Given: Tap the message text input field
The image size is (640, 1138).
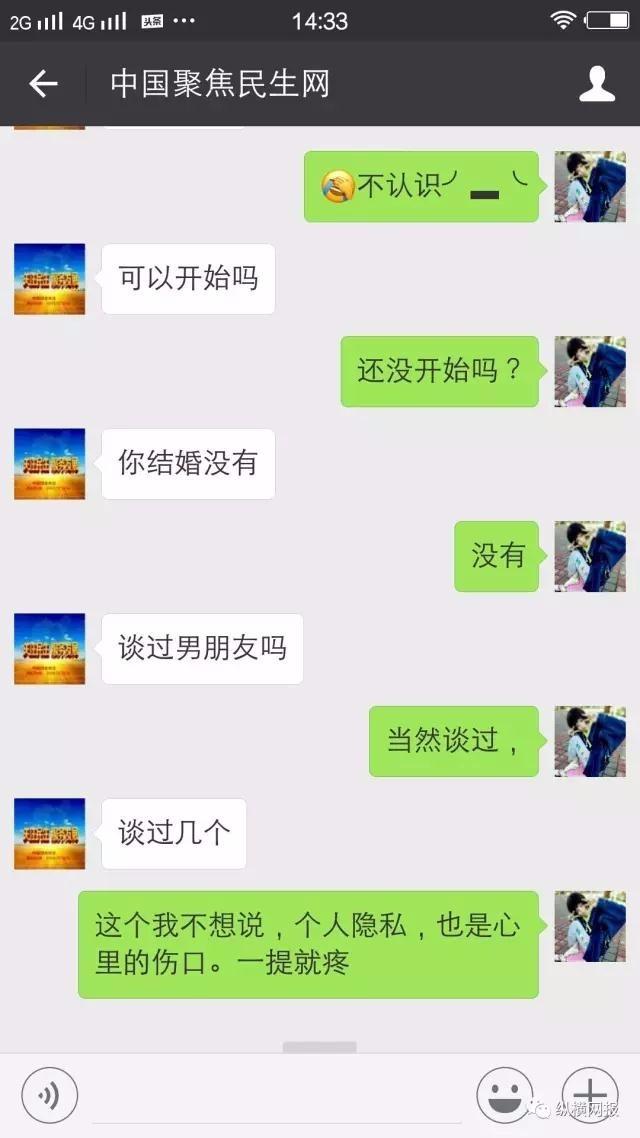Looking at the screenshot, I should (x=277, y=1097).
